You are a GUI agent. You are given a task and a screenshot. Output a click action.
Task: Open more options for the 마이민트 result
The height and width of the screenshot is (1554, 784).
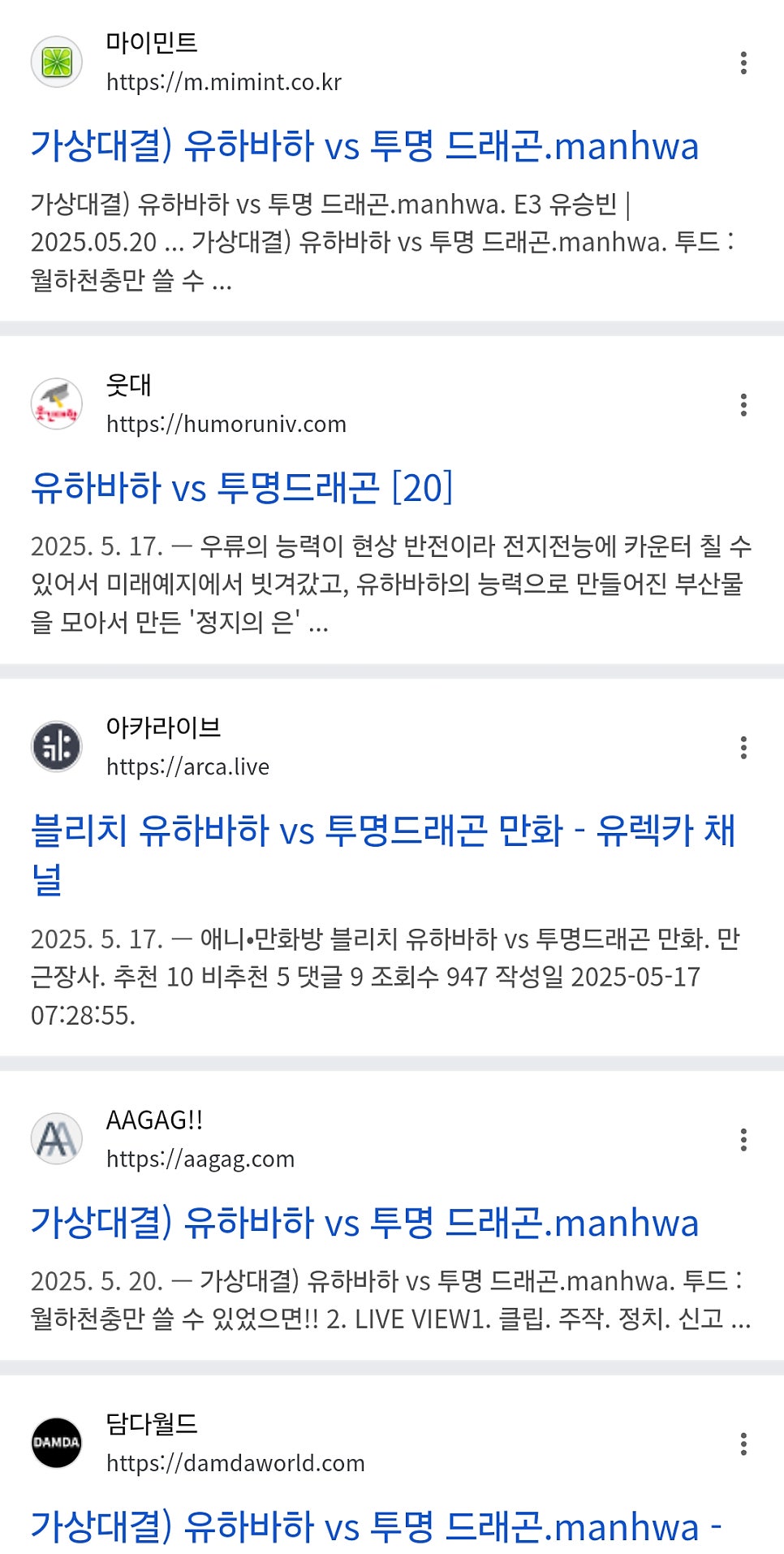click(743, 63)
